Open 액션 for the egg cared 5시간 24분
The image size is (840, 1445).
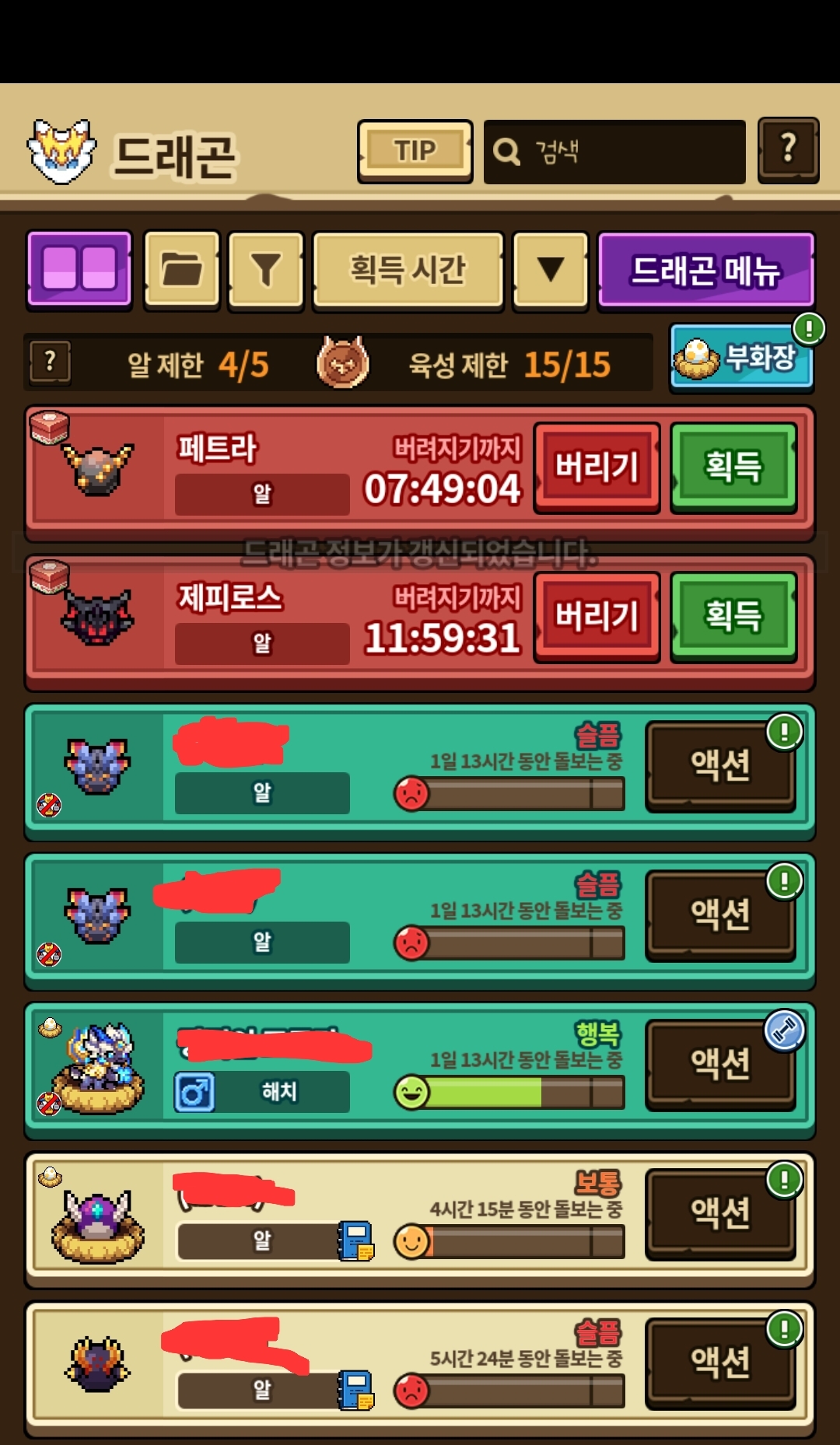point(720,1363)
